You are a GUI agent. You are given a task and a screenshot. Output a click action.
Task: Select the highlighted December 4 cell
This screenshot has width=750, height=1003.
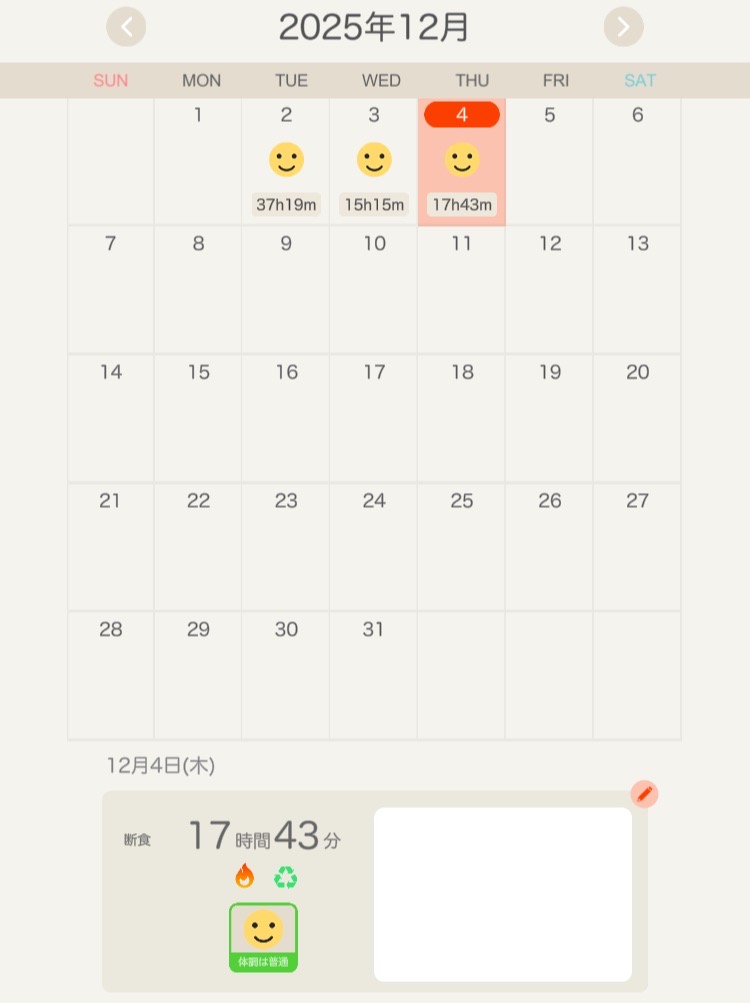click(x=461, y=162)
